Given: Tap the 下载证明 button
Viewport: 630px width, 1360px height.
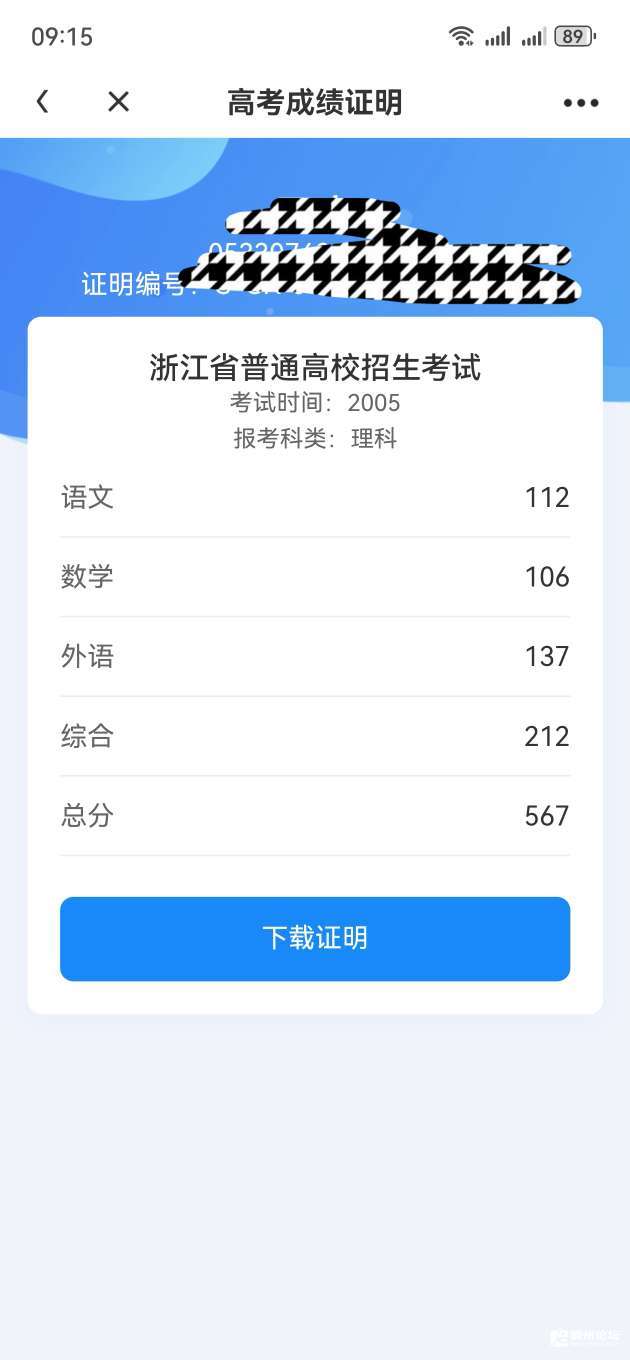Looking at the screenshot, I should (x=315, y=938).
